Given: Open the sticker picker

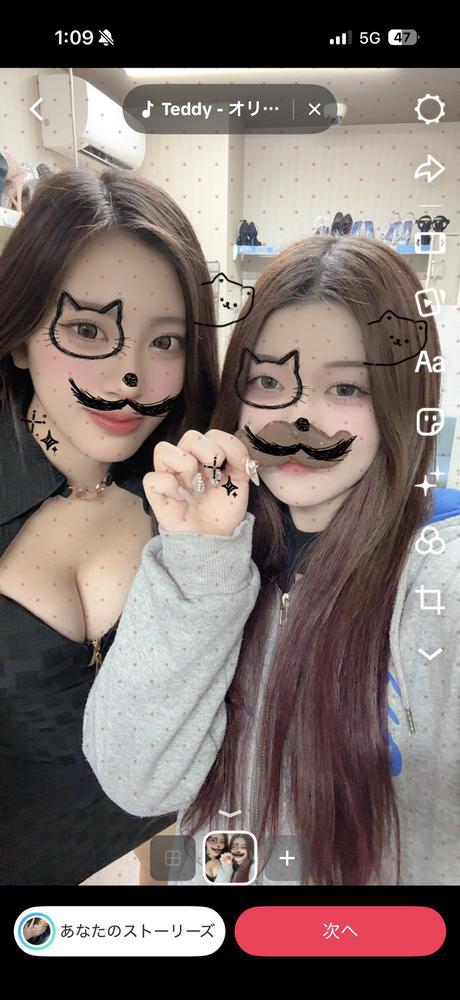Looking at the screenshot, I should (429, 422).
